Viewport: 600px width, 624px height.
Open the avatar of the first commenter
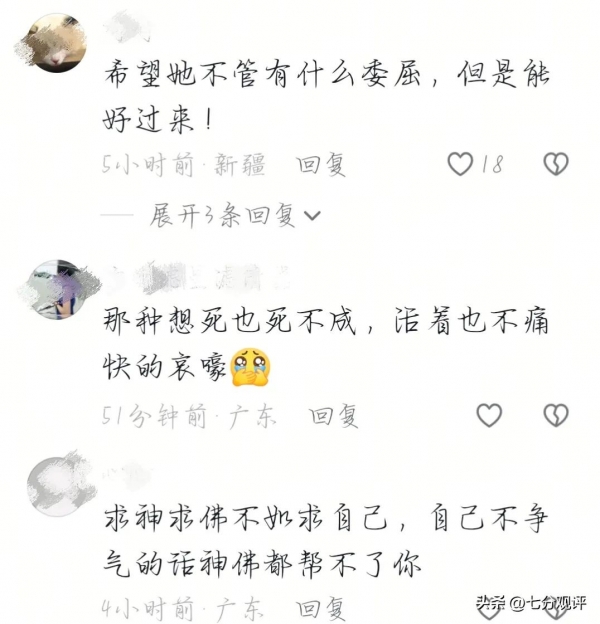click(x=52, y=43)
